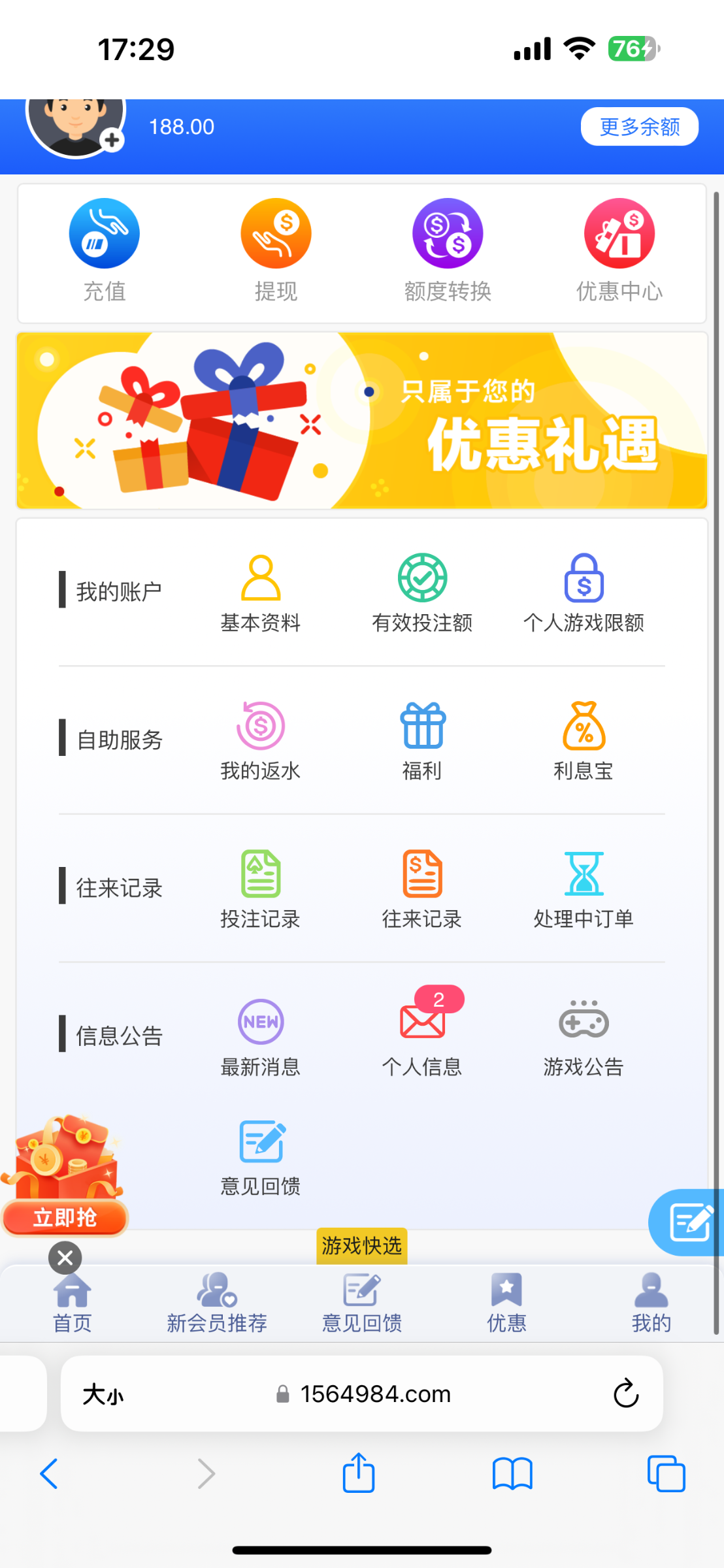Tap 立即抢 red envelope button
The height and width of the screenshot is (1568, 724).
65,1217
